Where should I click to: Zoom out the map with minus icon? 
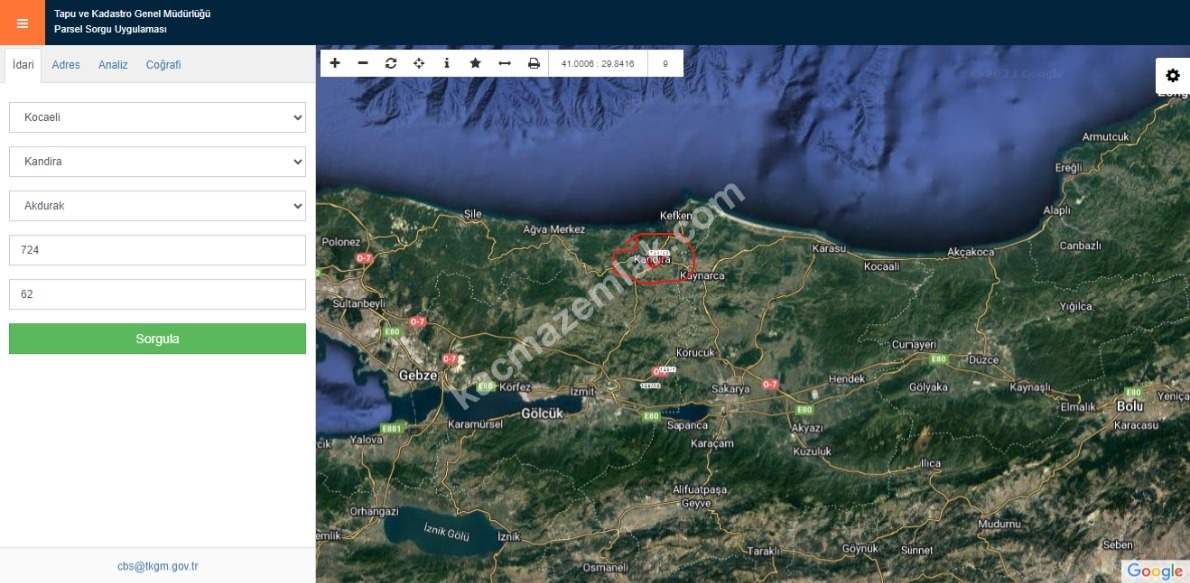point(363,63)
